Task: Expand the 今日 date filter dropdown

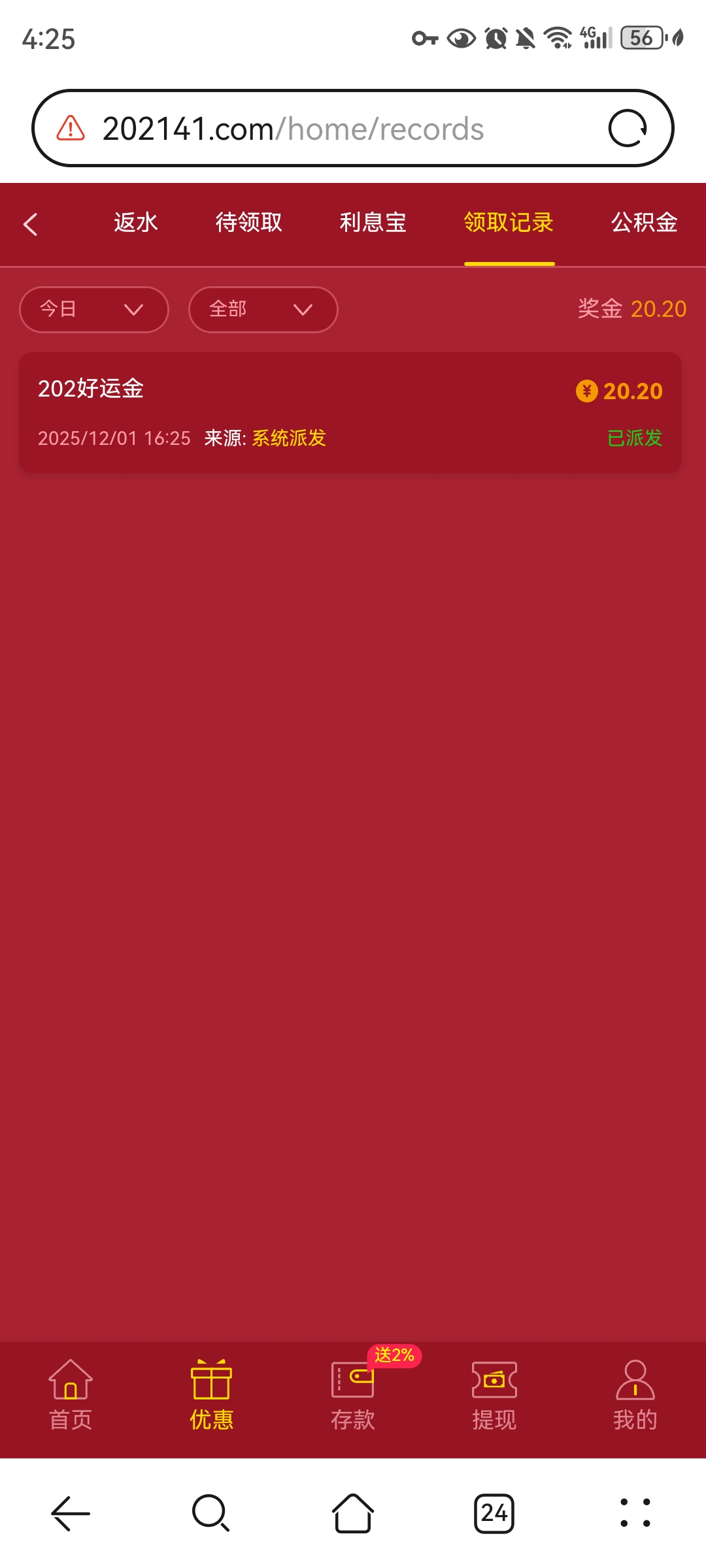Action: coord(94,309)
